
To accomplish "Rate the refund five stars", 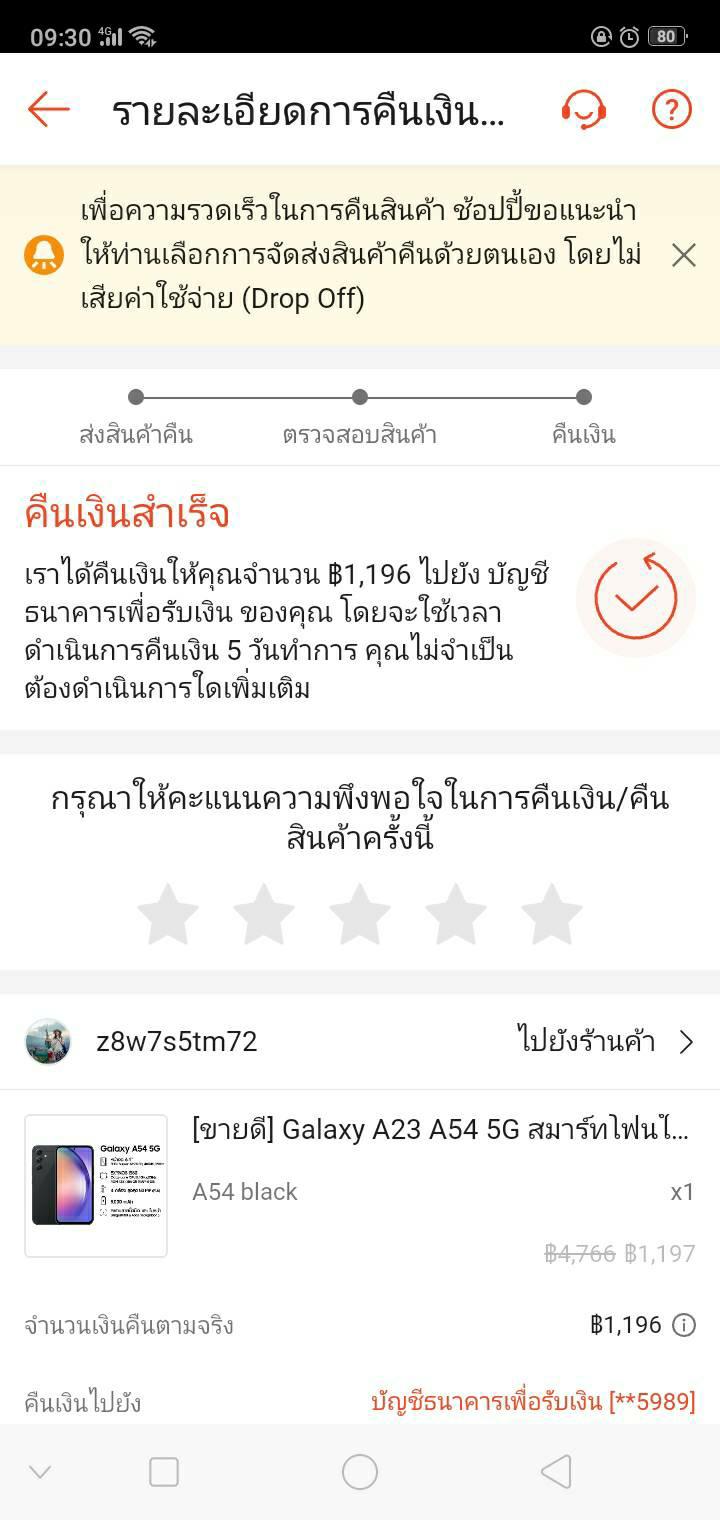I will pyautogui.click(x=552, y=914).
